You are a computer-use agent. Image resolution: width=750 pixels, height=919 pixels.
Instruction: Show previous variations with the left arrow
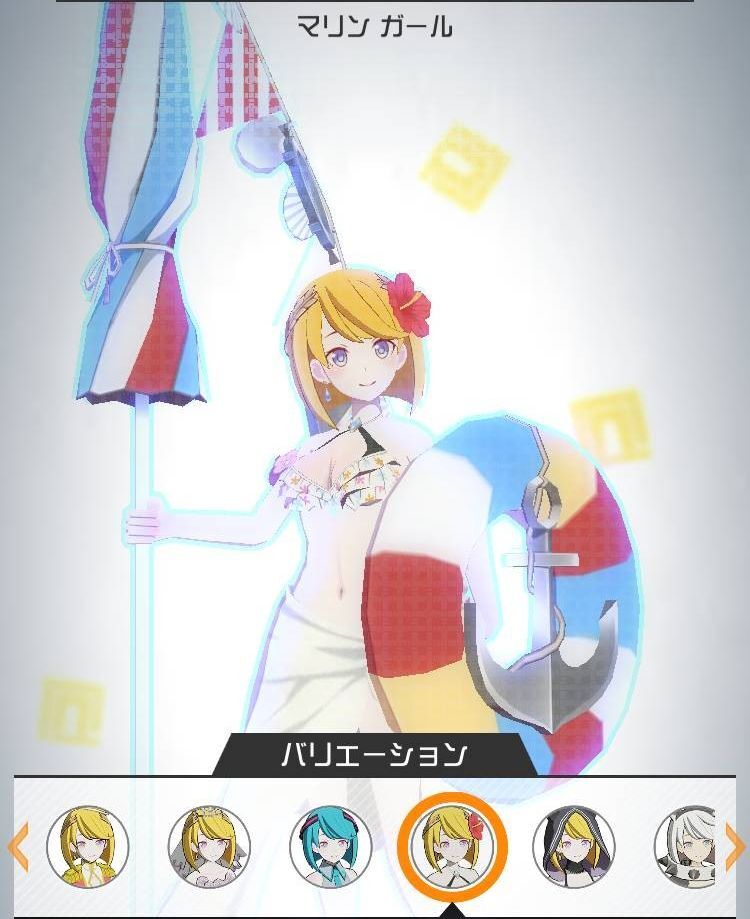point(19,846)
